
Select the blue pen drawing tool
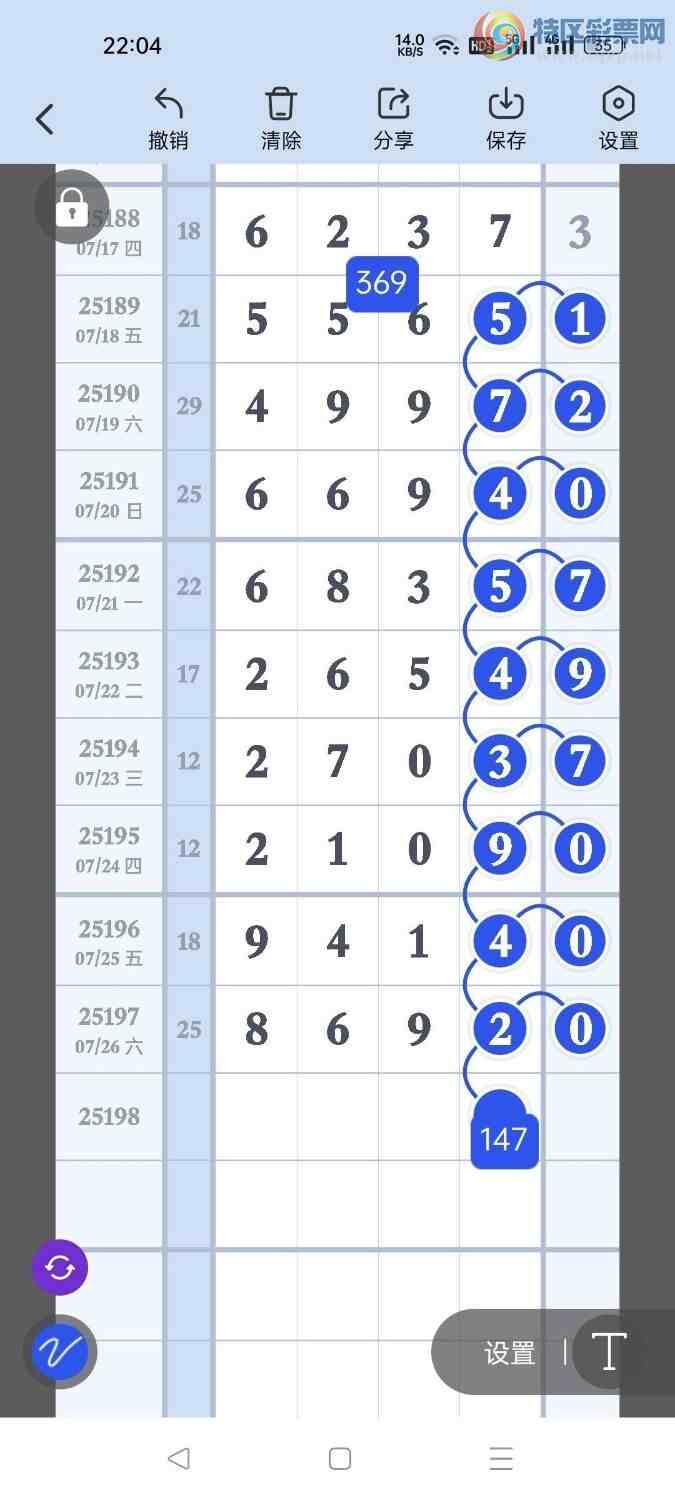click(60, 1352)
